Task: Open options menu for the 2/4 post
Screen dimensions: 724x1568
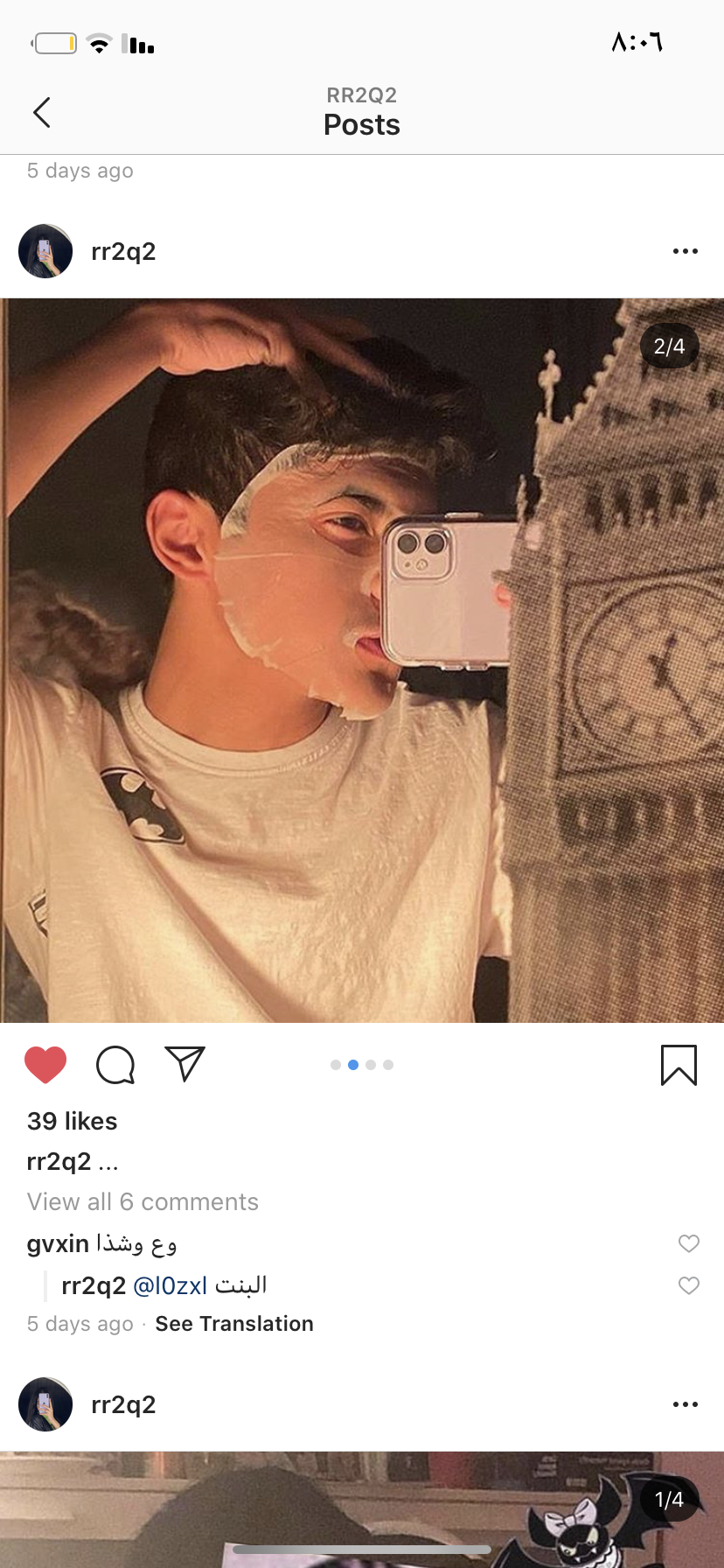Action: [685, 251]
